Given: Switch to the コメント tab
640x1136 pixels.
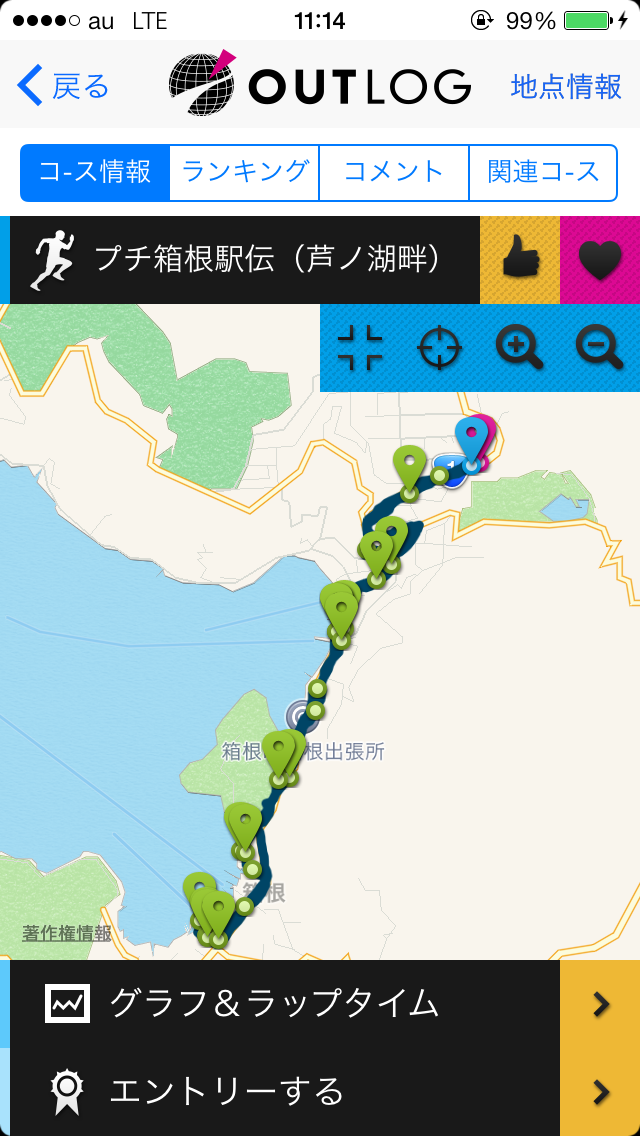Looking at the screenshot, I should coord(394,172).
